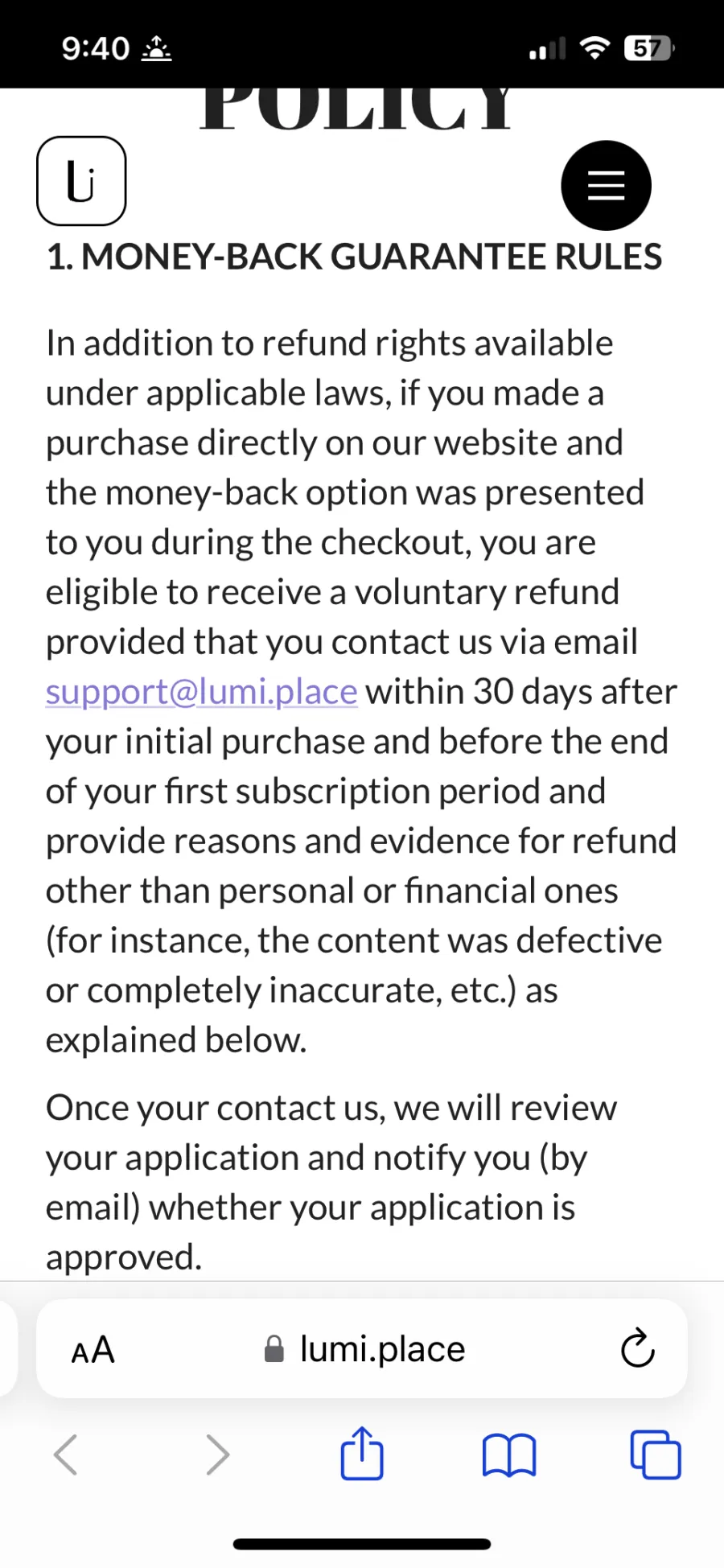Go back to the previous page
The image size is (724, 1568).
(x=65, y=1455)
